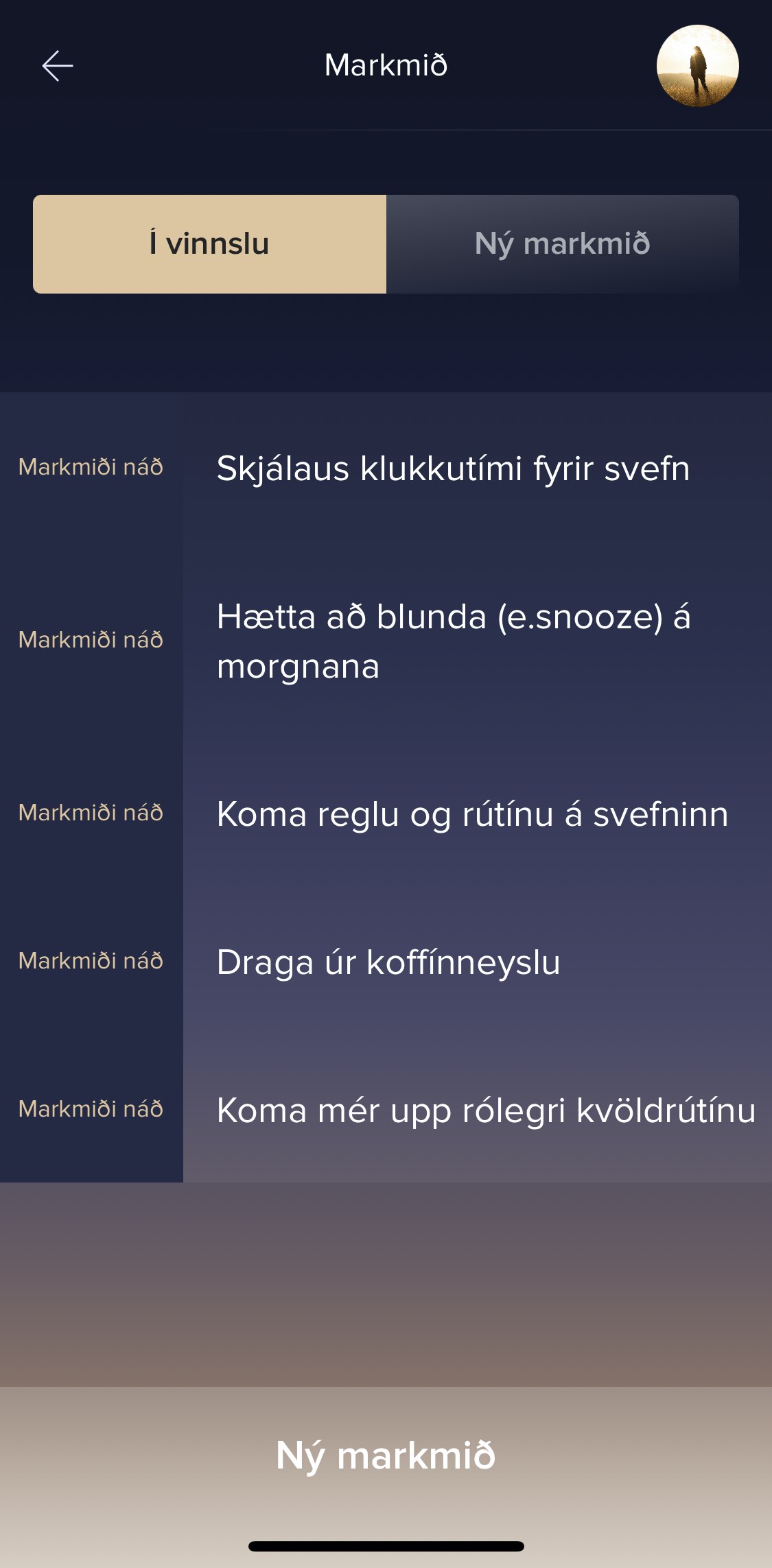The image size is (772, 1568).
Task: Open goal Koma reglu og rútínu á svefninn
Action: click(472, 814)
